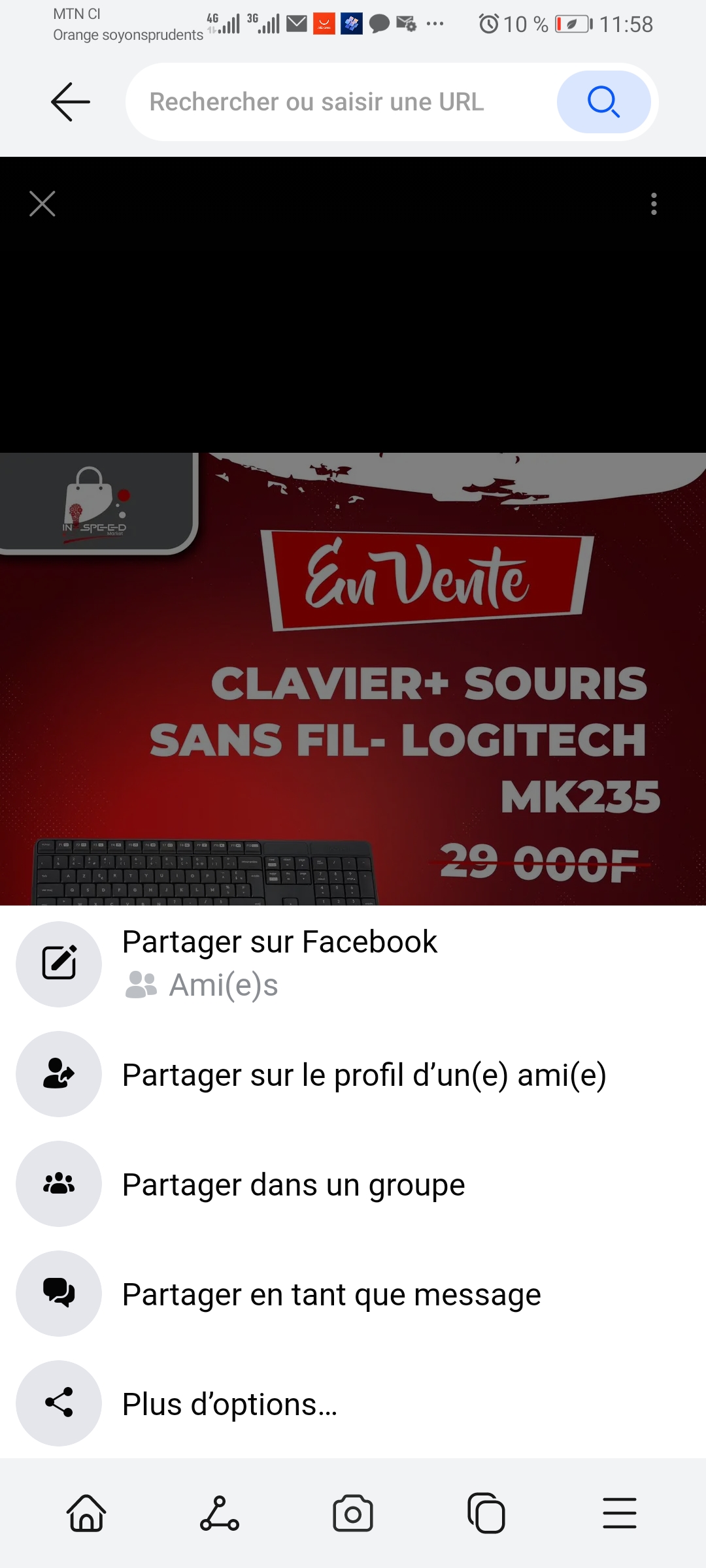Open the three-dot overflow menu
Viewport: 706px width, 1568px height.
[x=653, y=204]
